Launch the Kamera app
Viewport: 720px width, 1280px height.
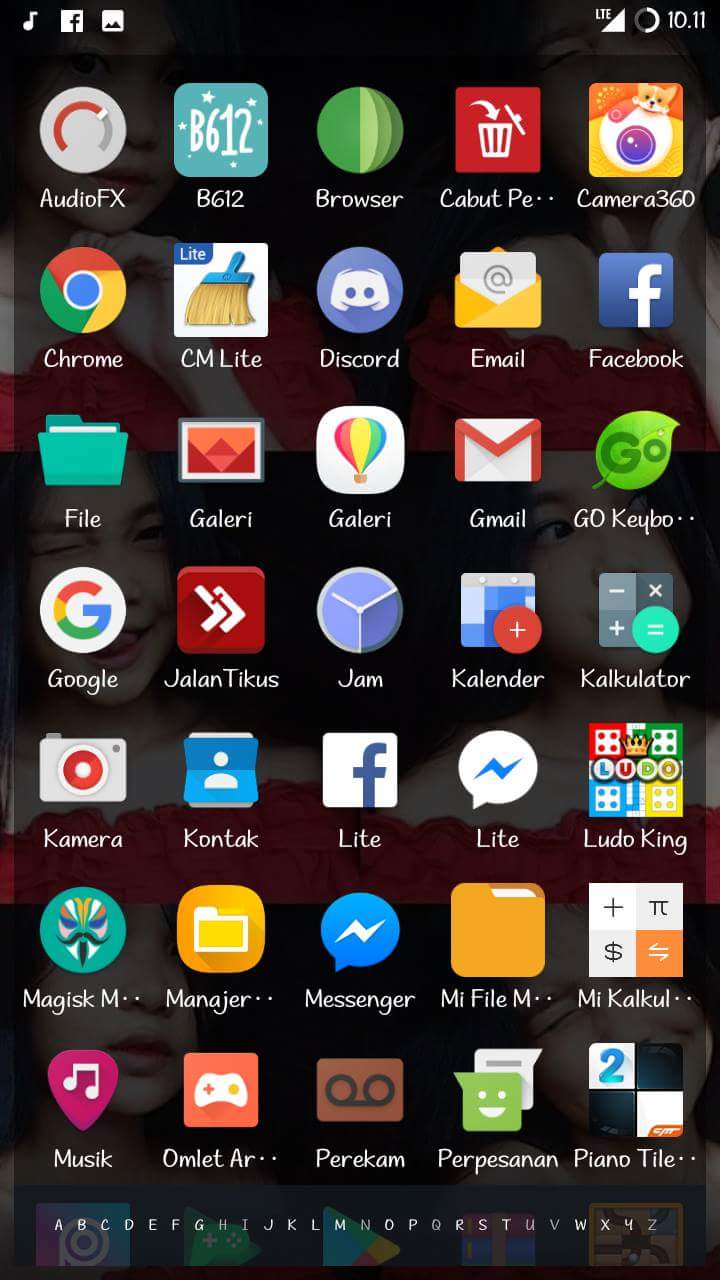83,771
